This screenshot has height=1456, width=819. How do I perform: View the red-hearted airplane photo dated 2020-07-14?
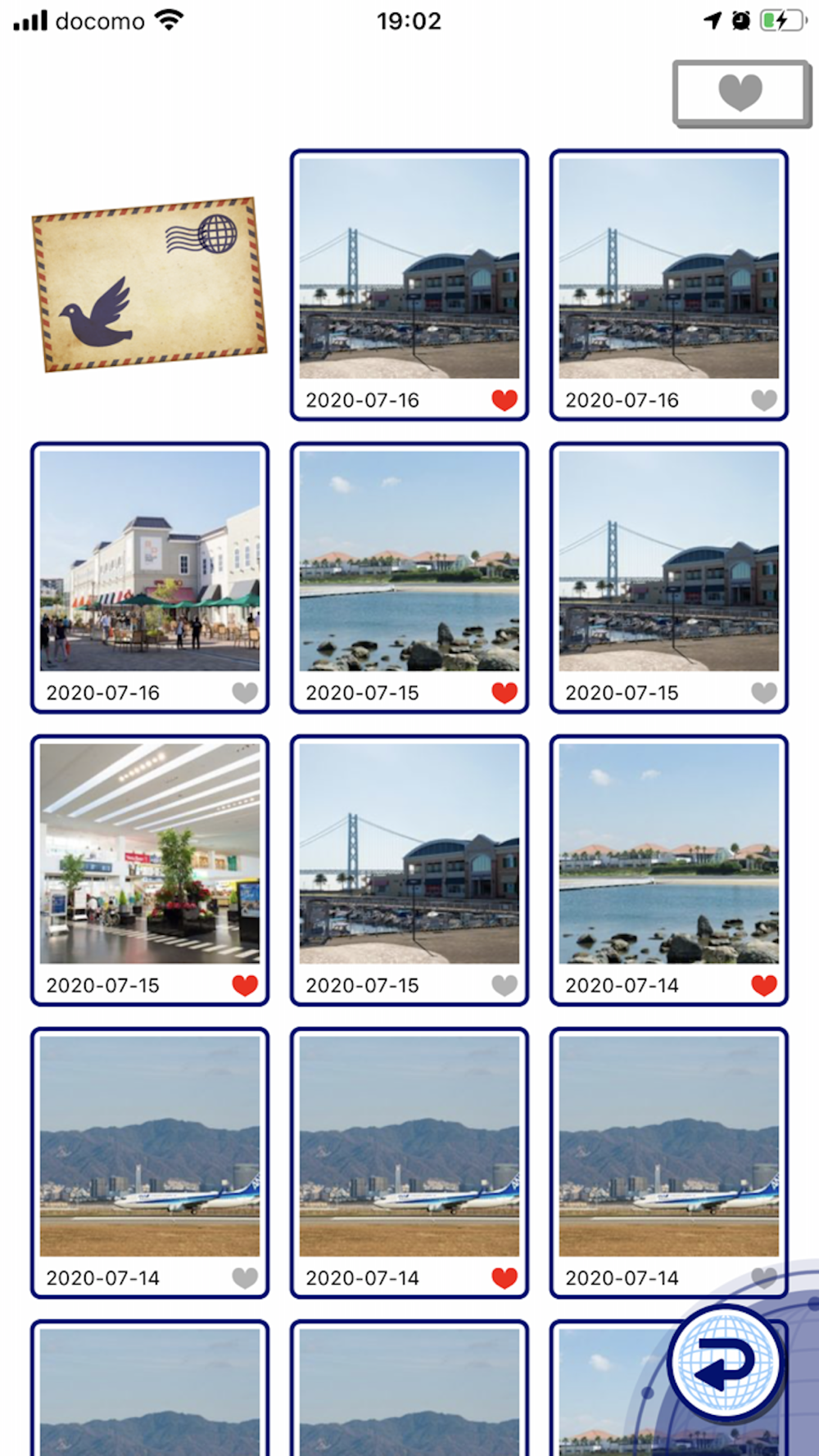409,1146
